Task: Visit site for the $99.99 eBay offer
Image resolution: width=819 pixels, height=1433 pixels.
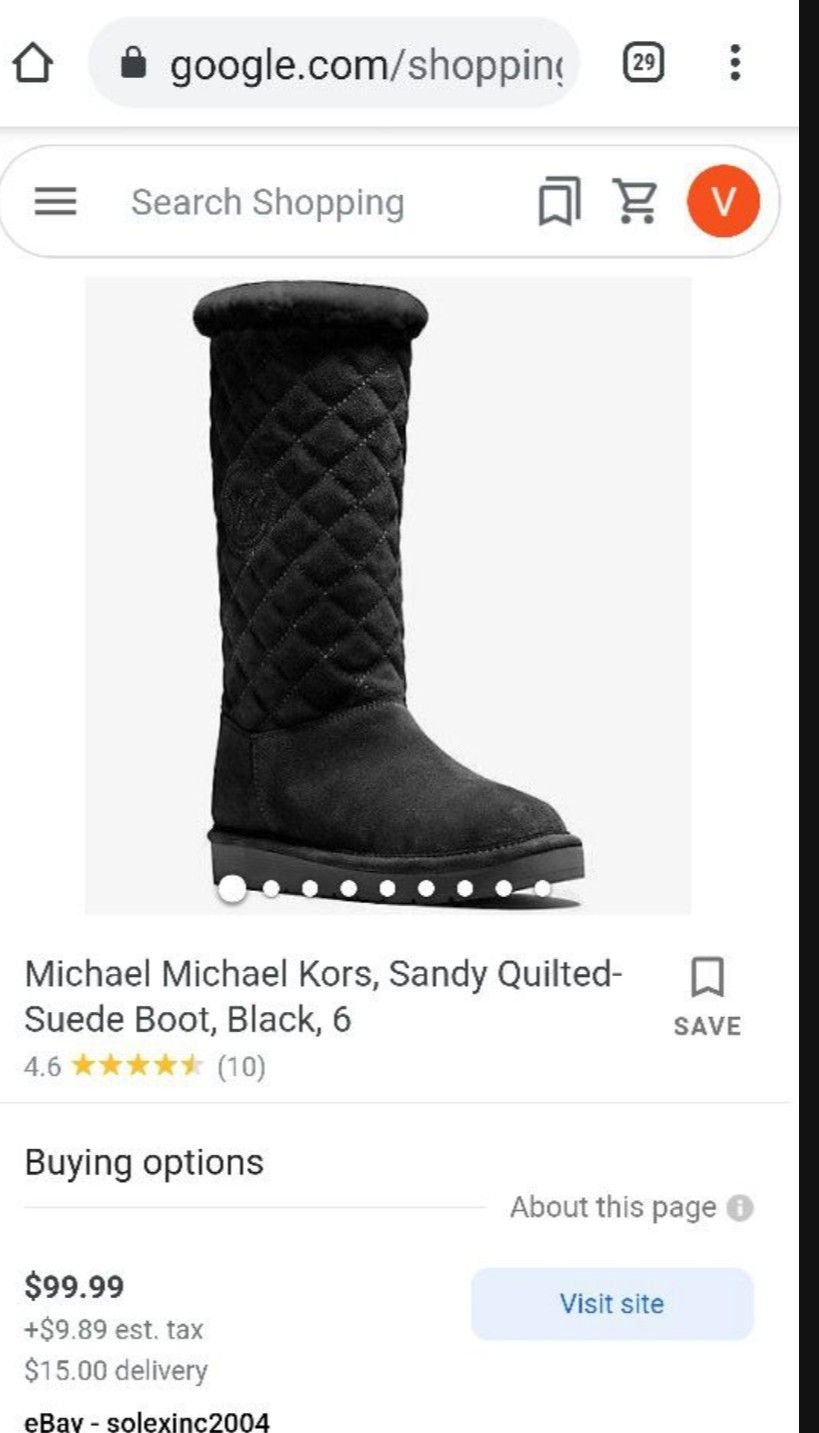Action: [612, 1304]
